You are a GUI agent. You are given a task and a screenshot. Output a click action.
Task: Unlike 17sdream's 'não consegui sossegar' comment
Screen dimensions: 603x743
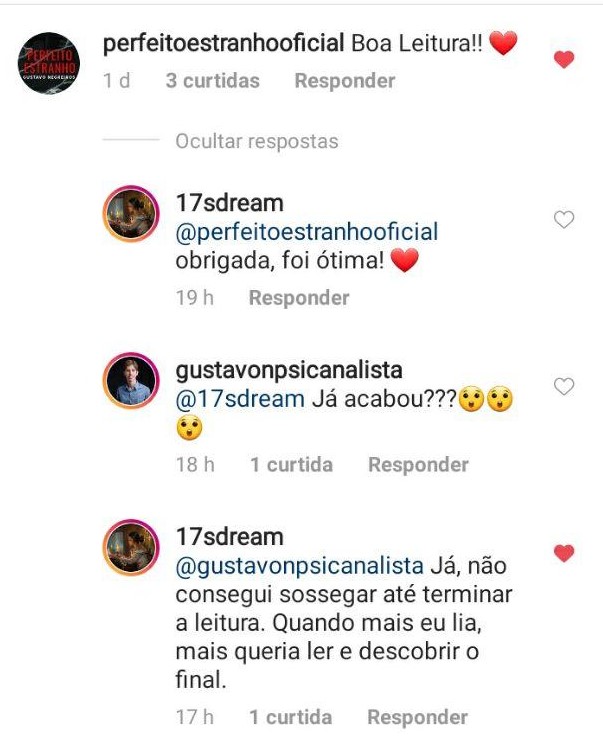point(564,553)
